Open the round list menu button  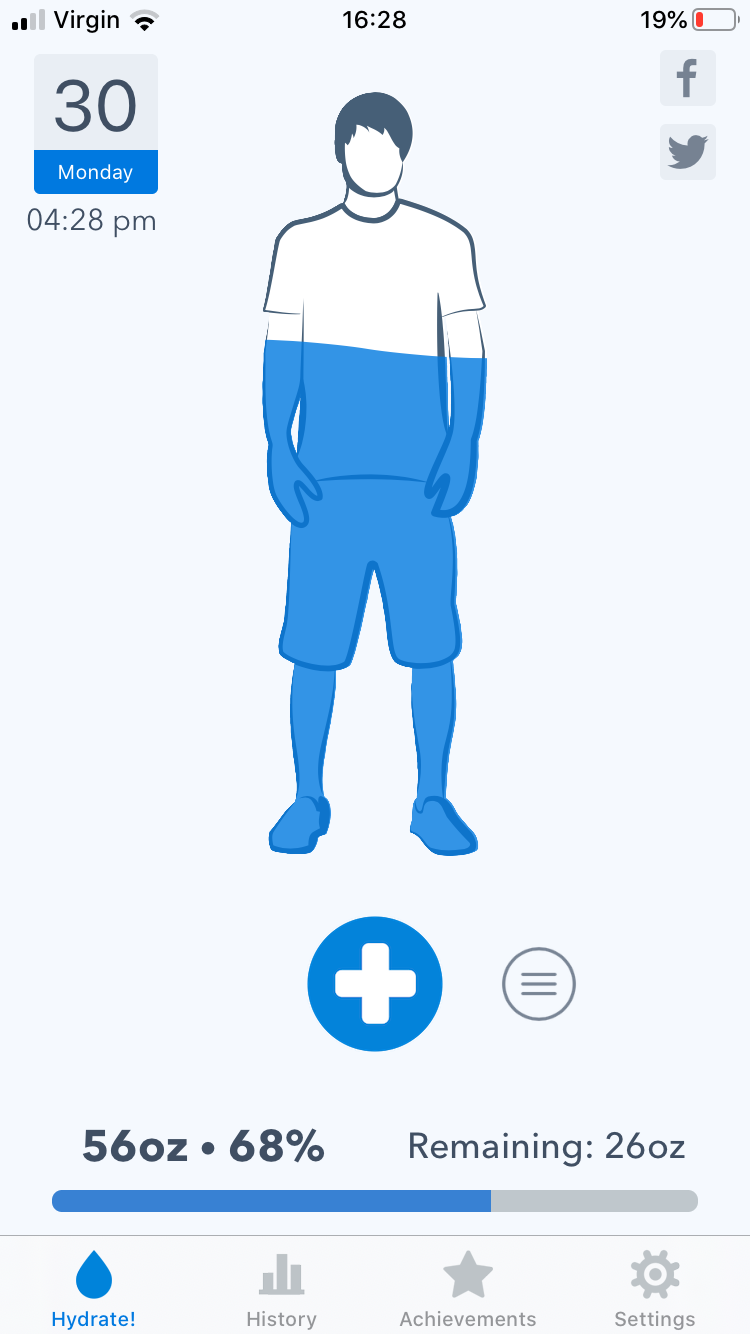pyautogui.click(x=539, y=984)
